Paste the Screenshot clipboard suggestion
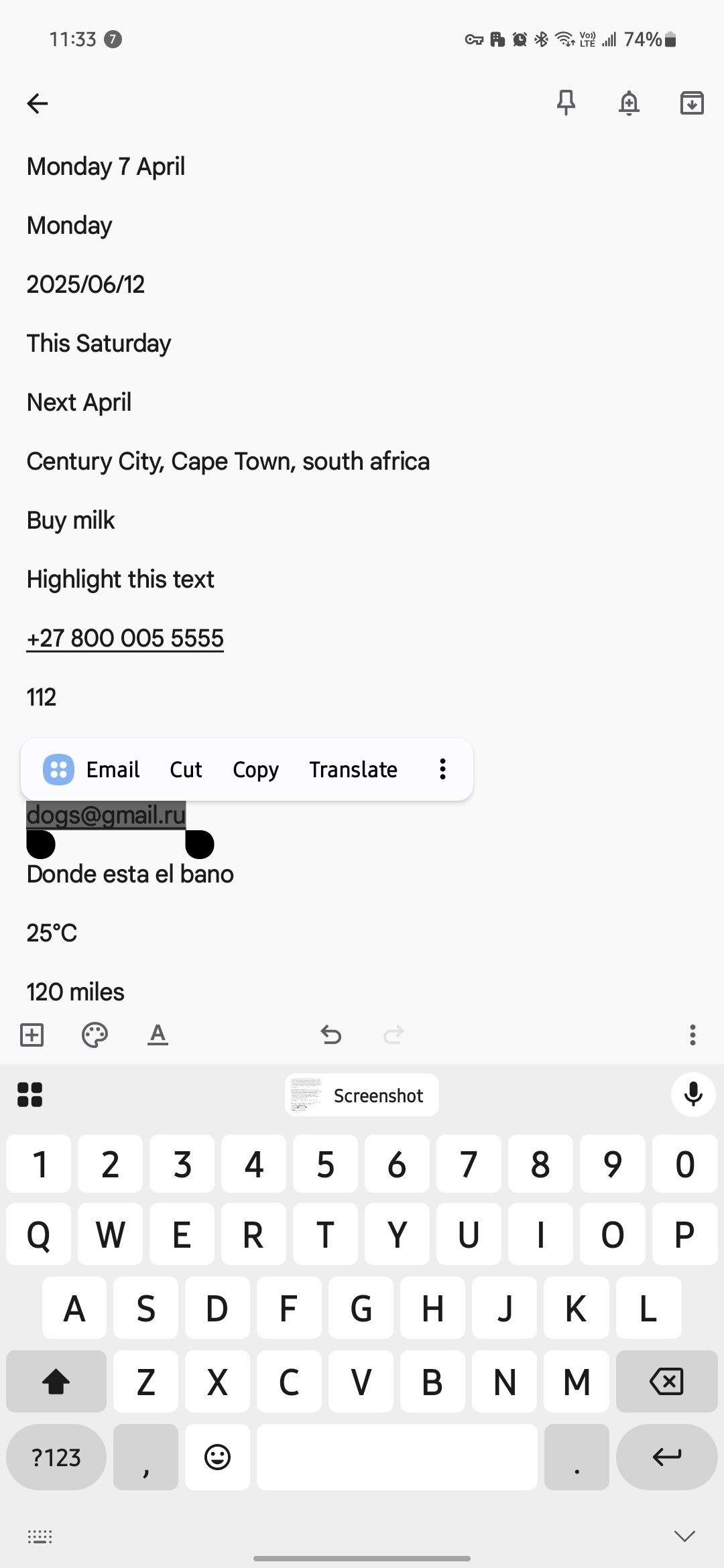 coord(362,1096)
